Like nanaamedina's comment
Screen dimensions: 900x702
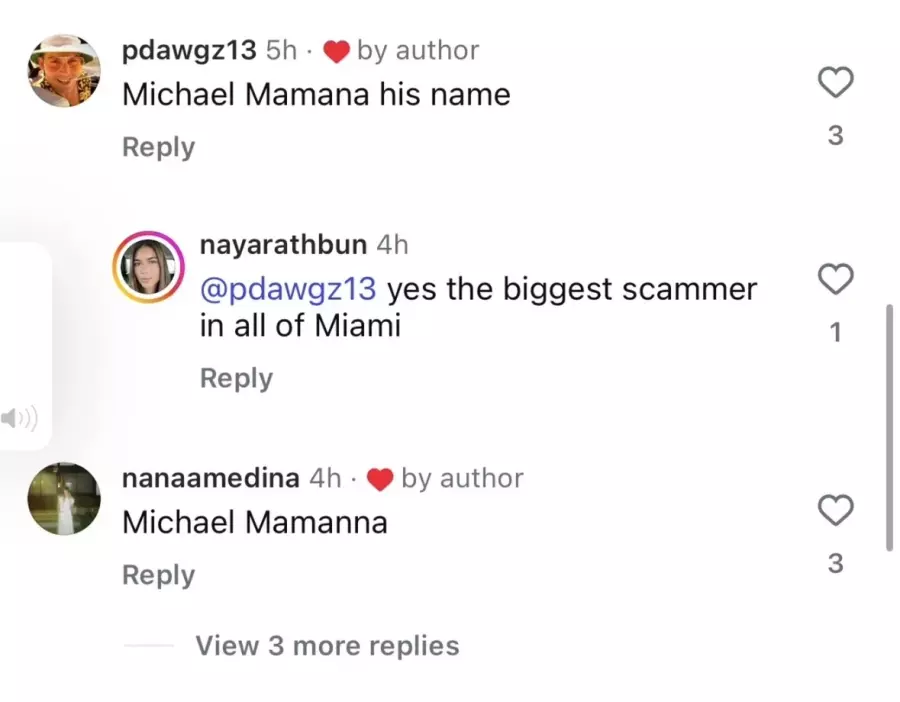click(835, 511)
